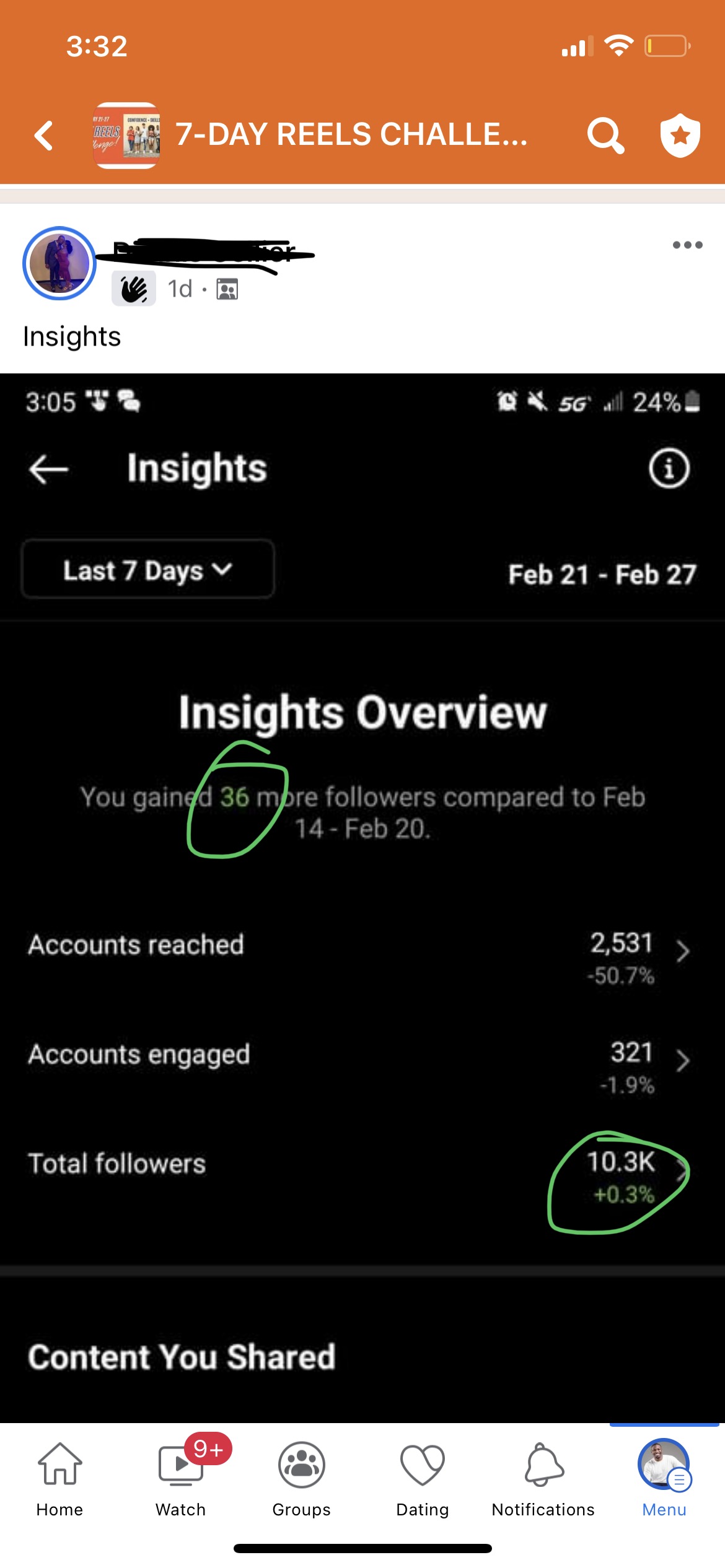Go back from the group page
725x1568 pixels.
pyautogui.click(x=44, y=136)
